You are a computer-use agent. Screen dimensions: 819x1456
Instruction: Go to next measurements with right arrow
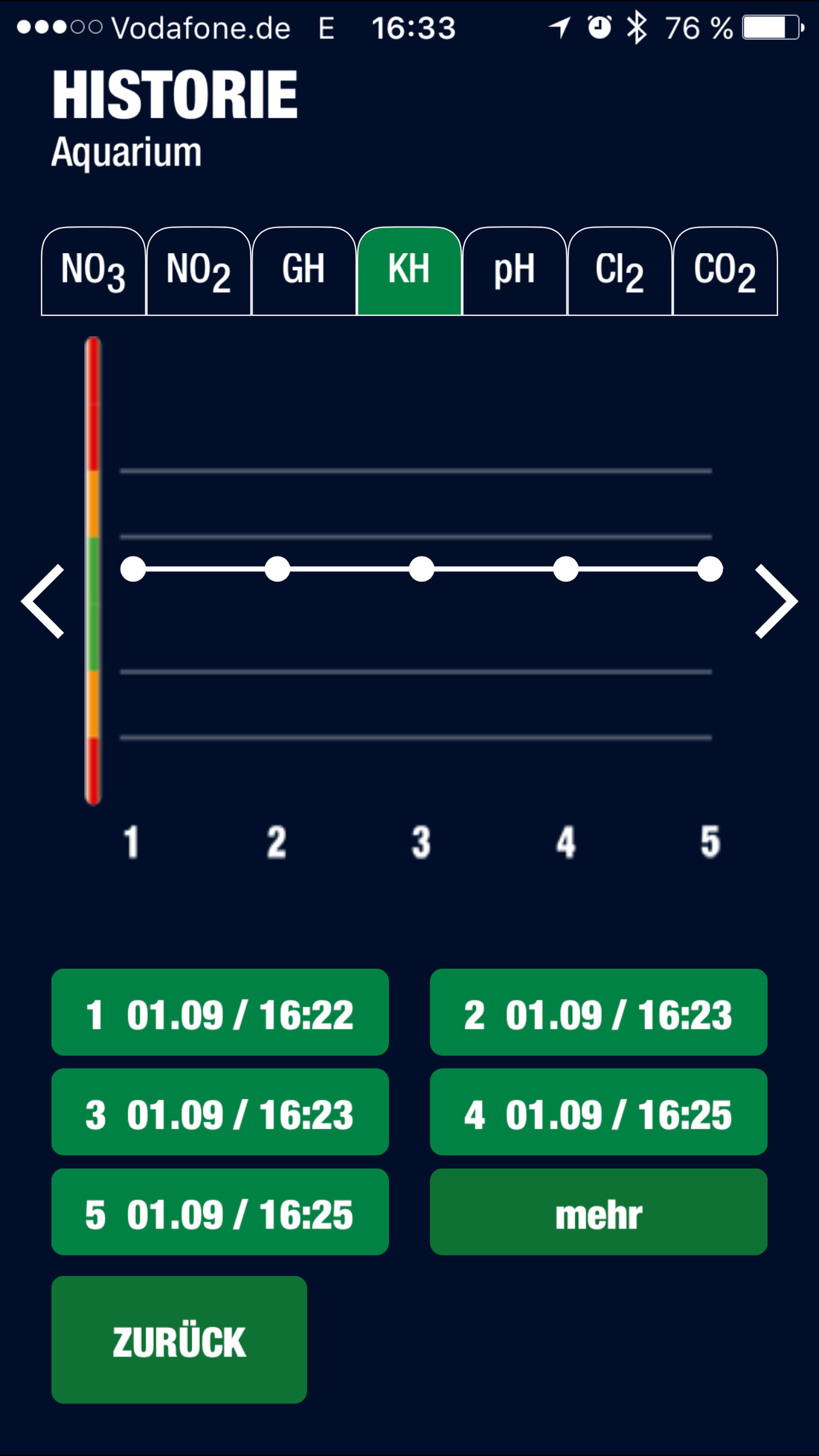pyautogui.click(x=776, y=601)
